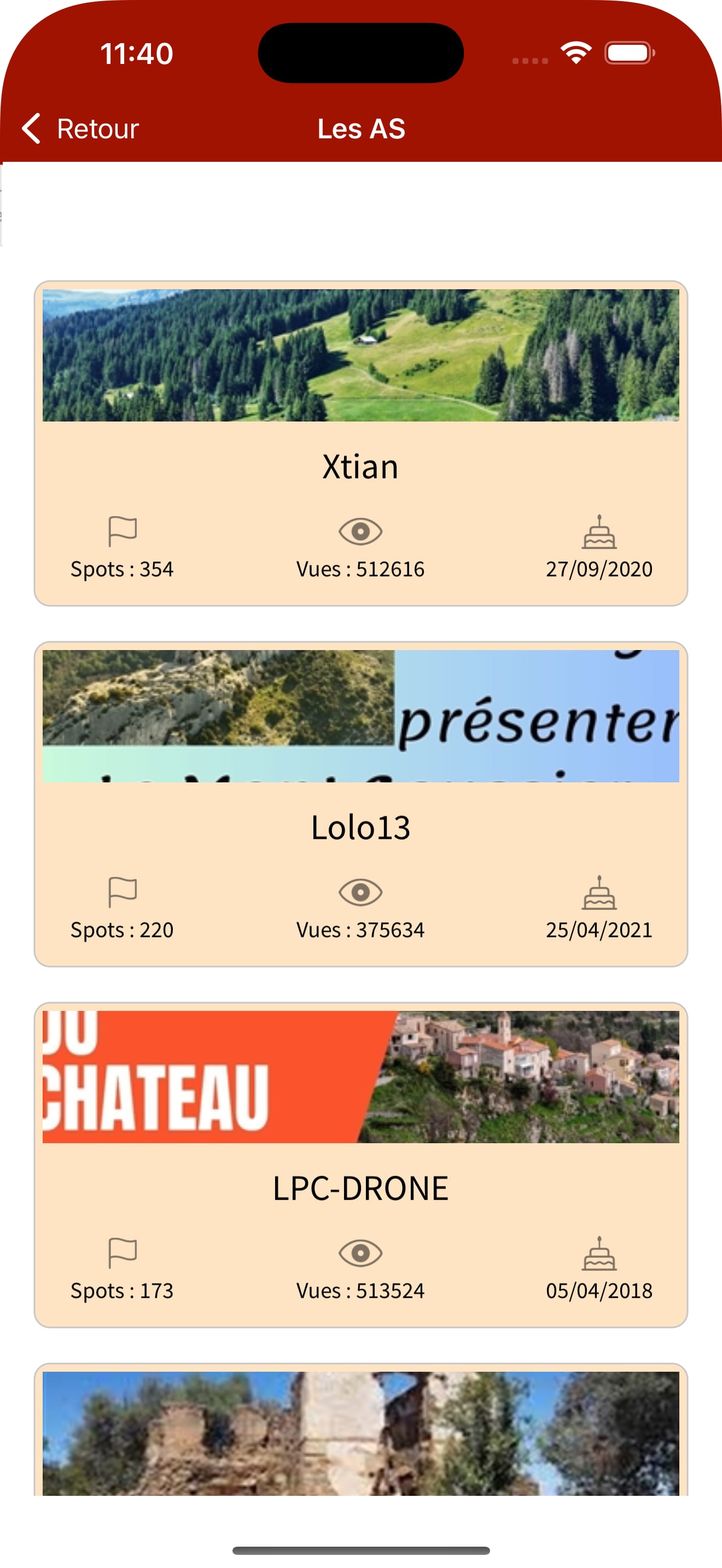Open Xtian's profile card

click(360, 442)
